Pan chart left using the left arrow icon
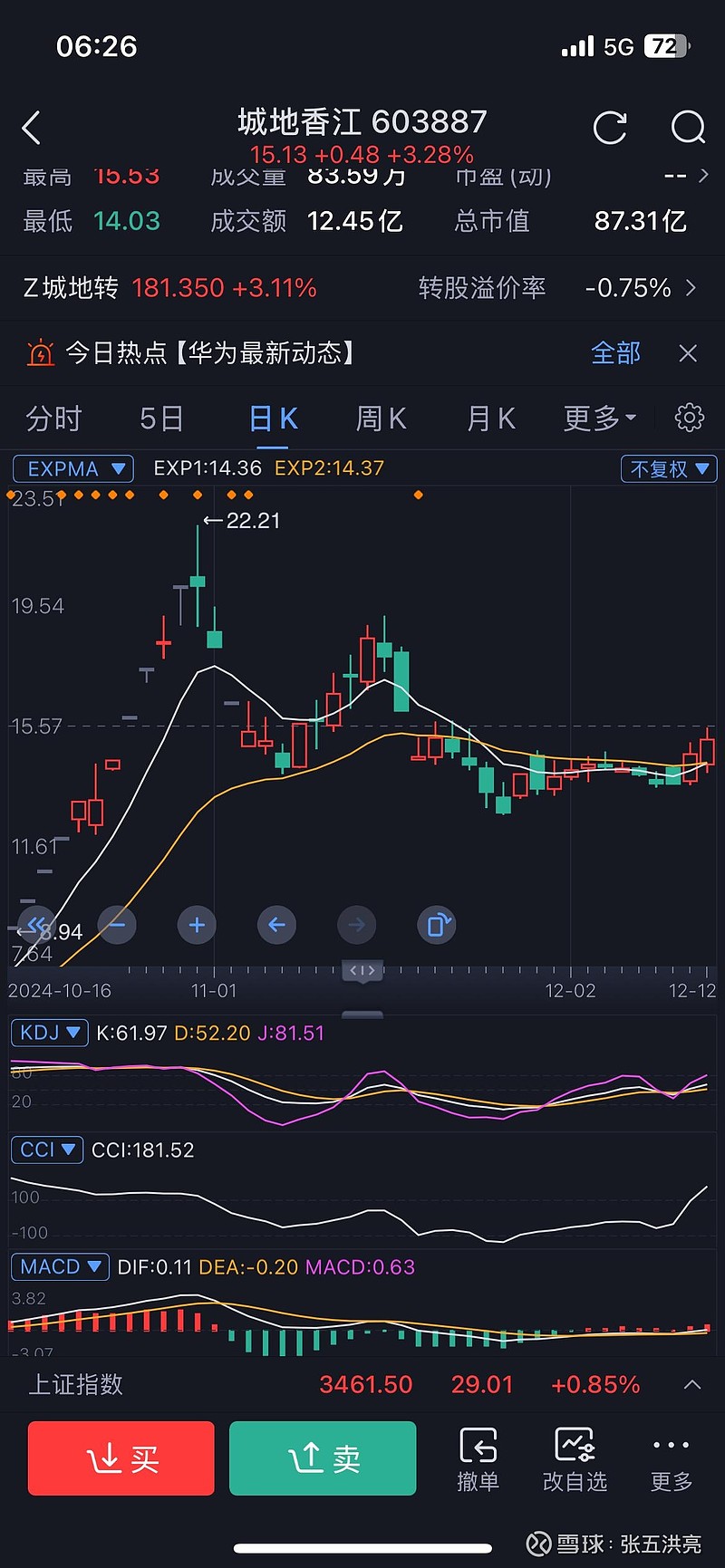This screenshot has height=1568, width=725. tap(276, 925)
